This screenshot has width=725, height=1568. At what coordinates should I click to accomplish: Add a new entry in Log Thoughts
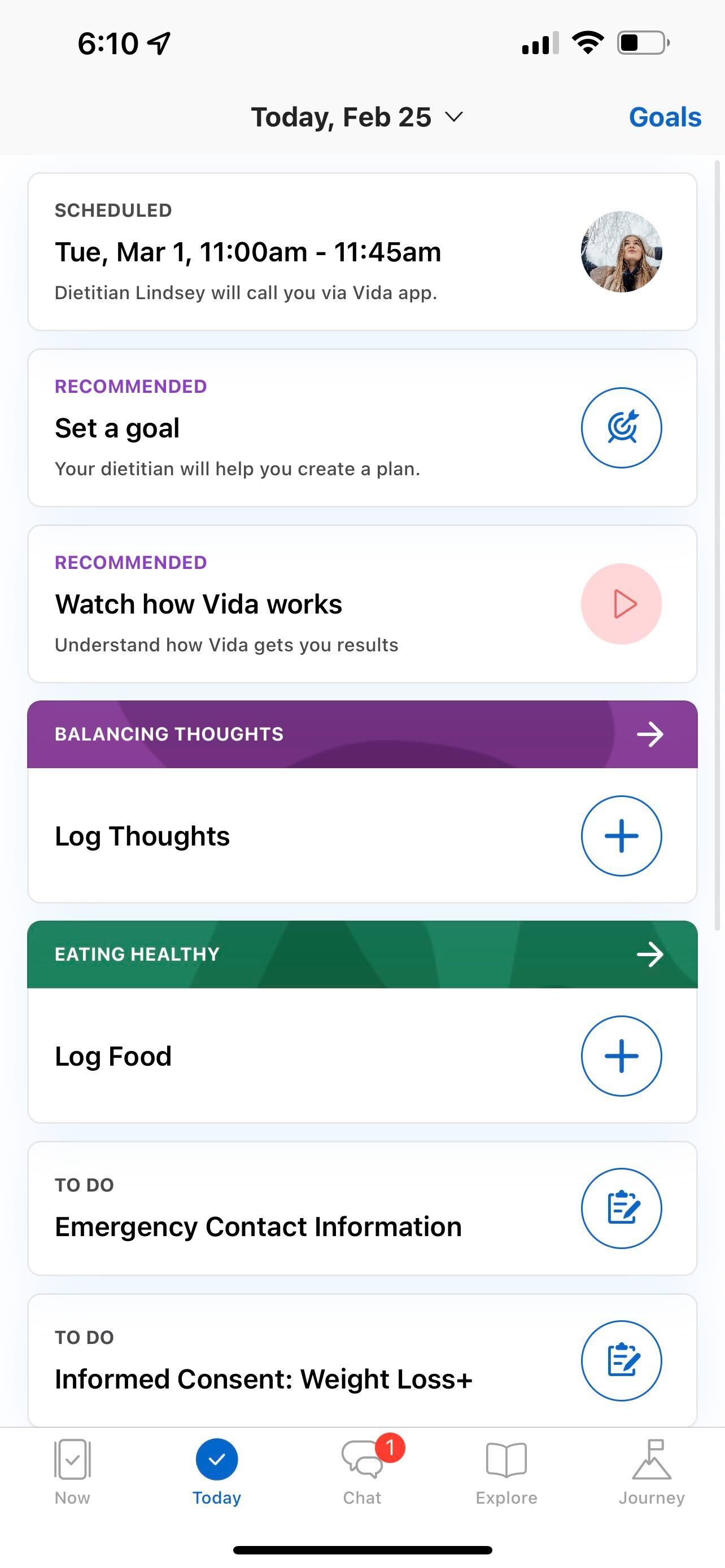tap(622, 836)
